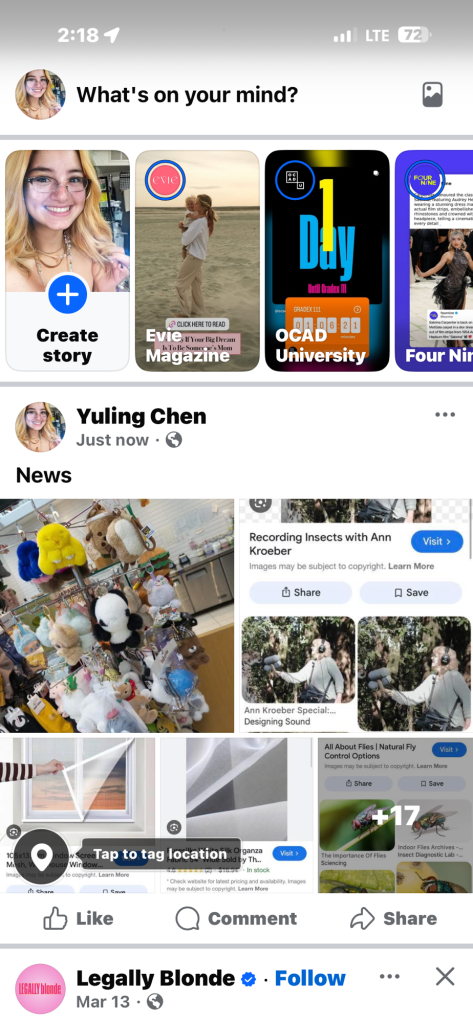
Task: Open the Recording Insects screenshot photo
Action: coord(355,615)
